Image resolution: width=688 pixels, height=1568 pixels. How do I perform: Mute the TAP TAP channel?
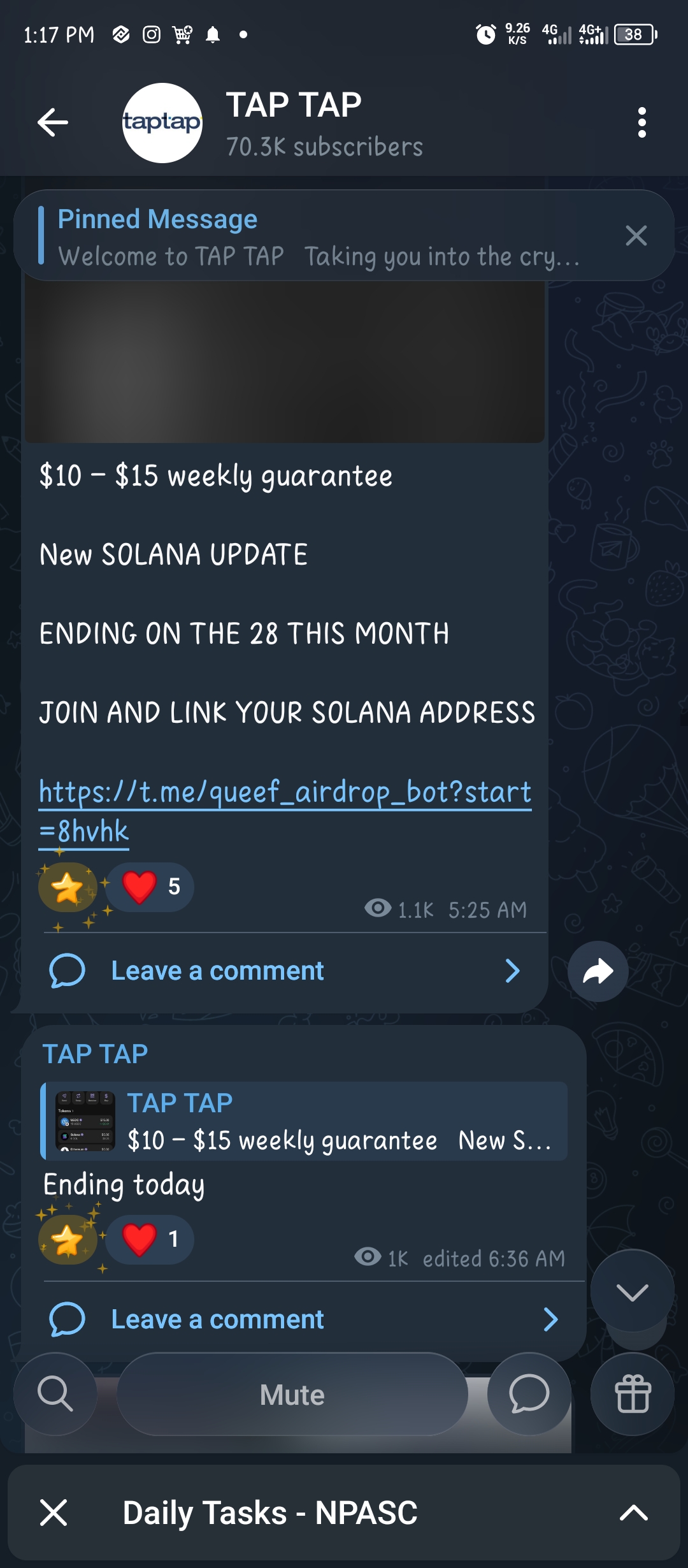coord(292,1395)
